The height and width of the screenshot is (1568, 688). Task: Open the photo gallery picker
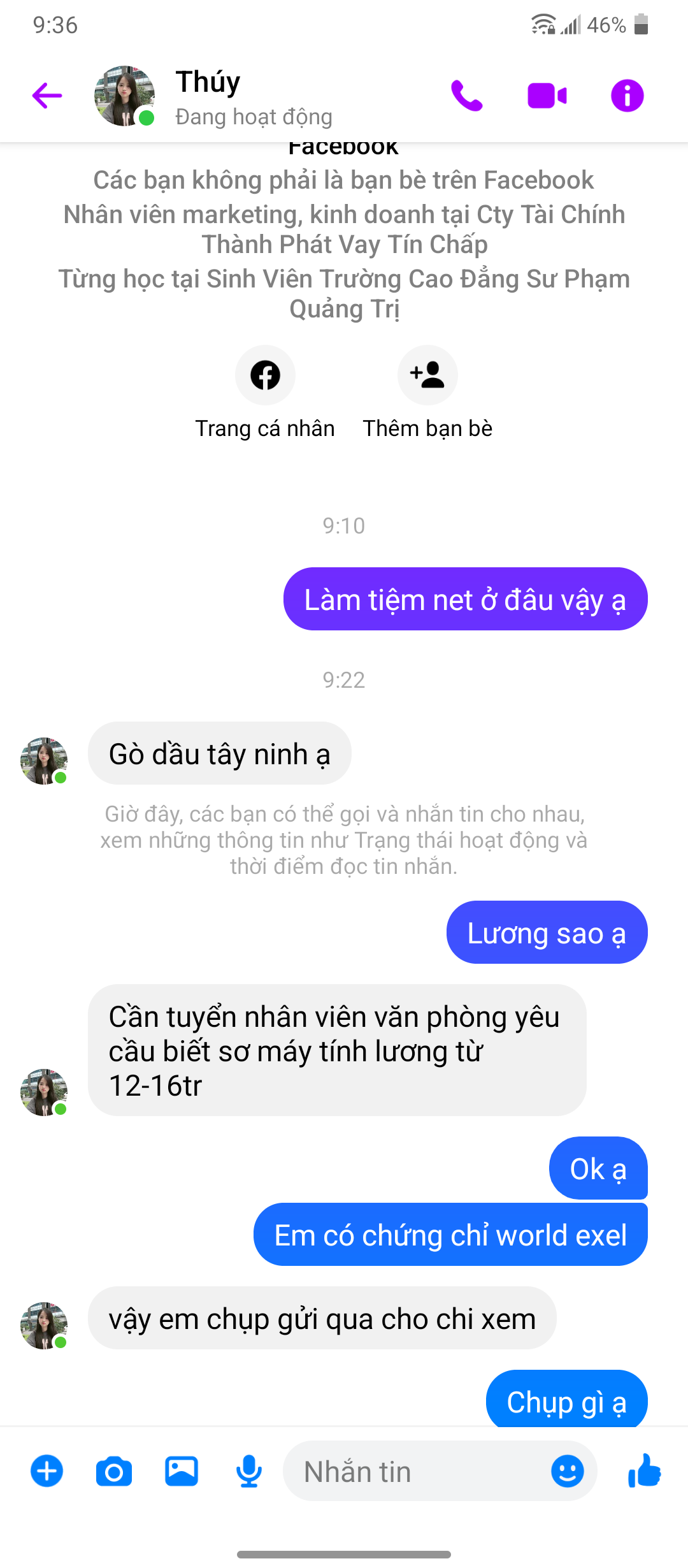182,1471
